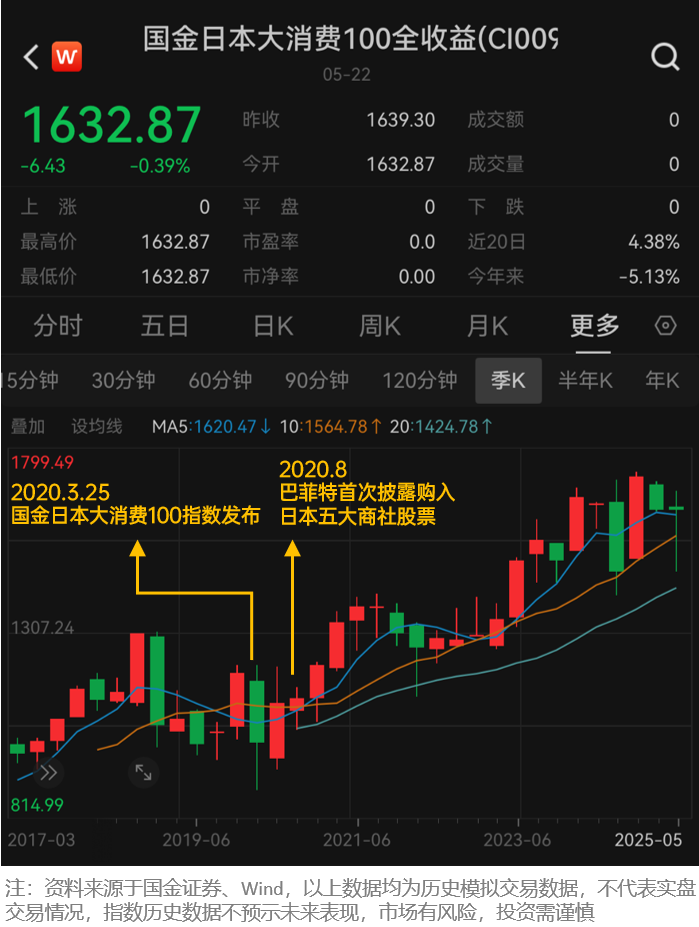This screenshot has width=699, height=927.
Task: Open chart settings hexagon icon
Action: coord(665,326)
